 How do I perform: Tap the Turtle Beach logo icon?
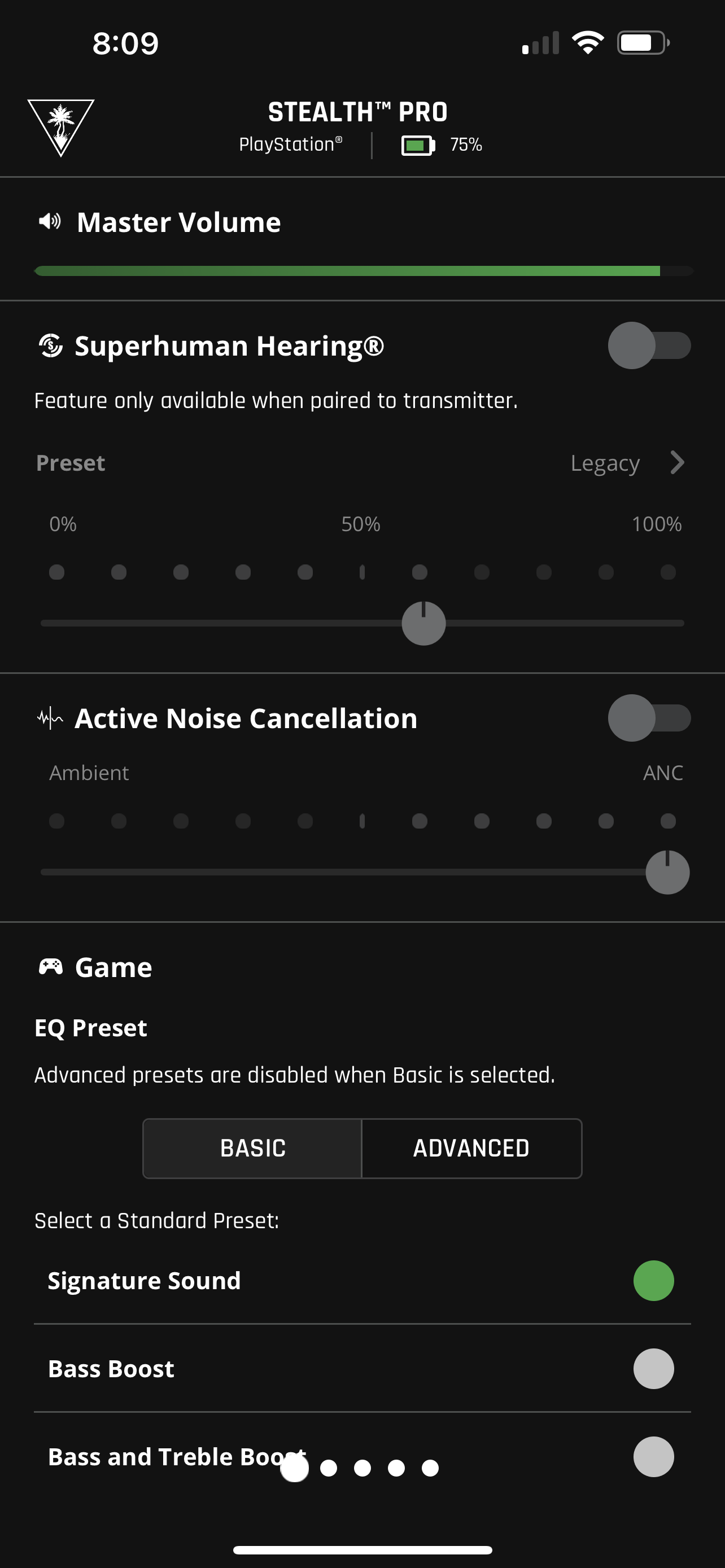point(61,127)
